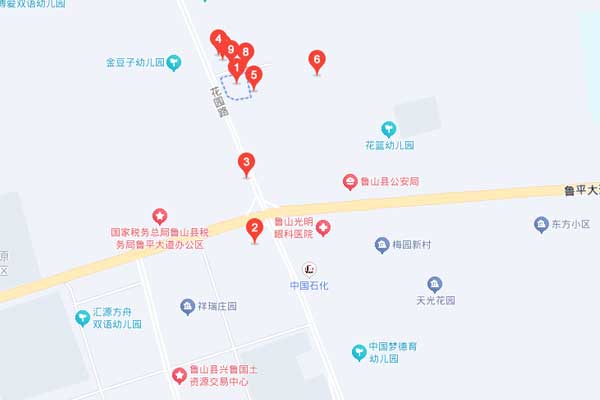600x400 pixels.
Task: Open the pin labeled 6
Action: pyautogui.click(x=318, y=60)
